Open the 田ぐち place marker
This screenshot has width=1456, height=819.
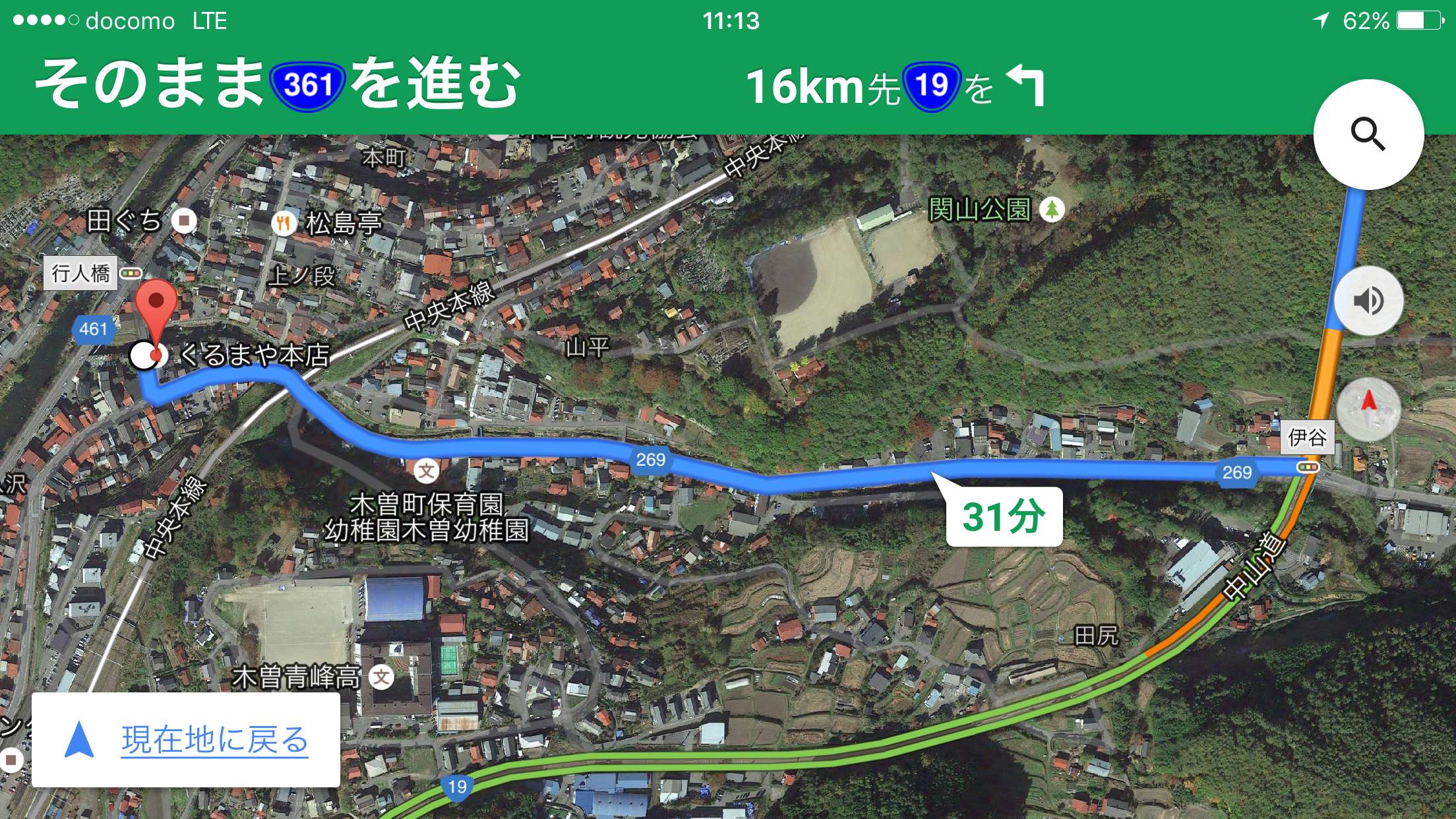(184, 220)
